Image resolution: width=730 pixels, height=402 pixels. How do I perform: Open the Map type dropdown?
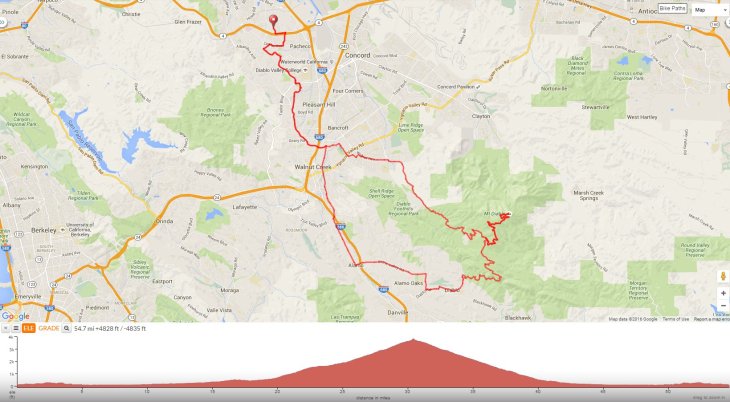[x=710, y=9]
